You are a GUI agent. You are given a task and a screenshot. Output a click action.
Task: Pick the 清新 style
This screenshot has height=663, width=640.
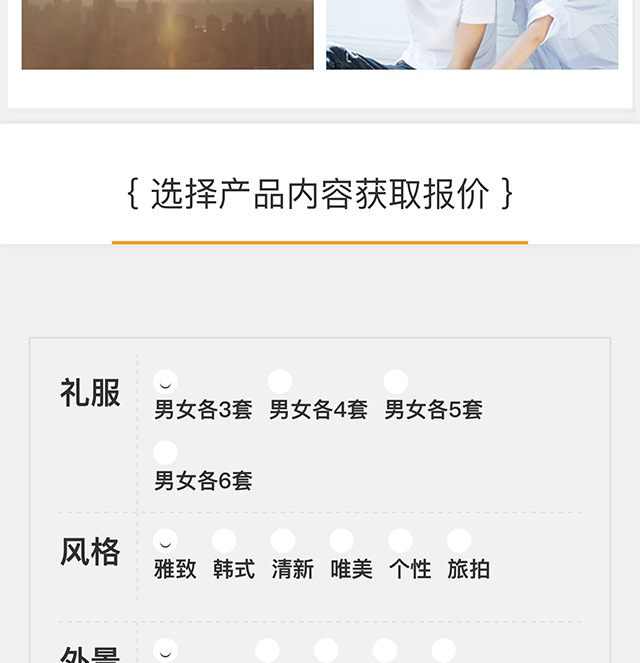click(283, 542)
